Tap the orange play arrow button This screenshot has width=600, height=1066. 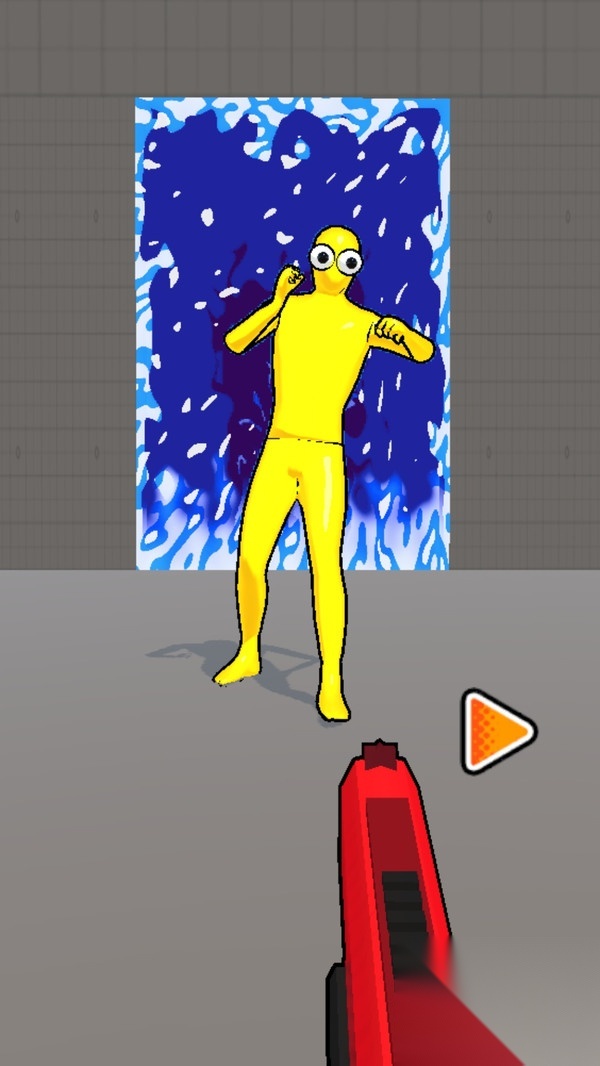click(498, 732)
